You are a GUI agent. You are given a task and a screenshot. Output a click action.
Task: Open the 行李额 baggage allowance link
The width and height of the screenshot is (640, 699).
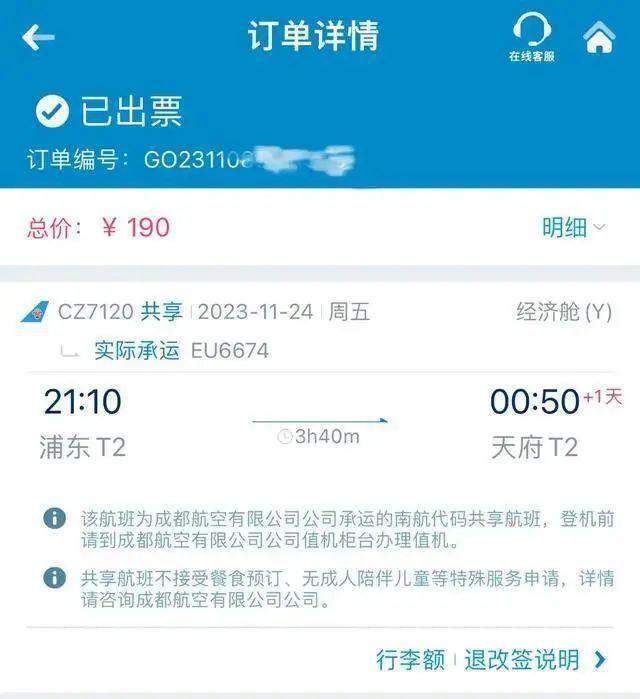pos(410,660)
